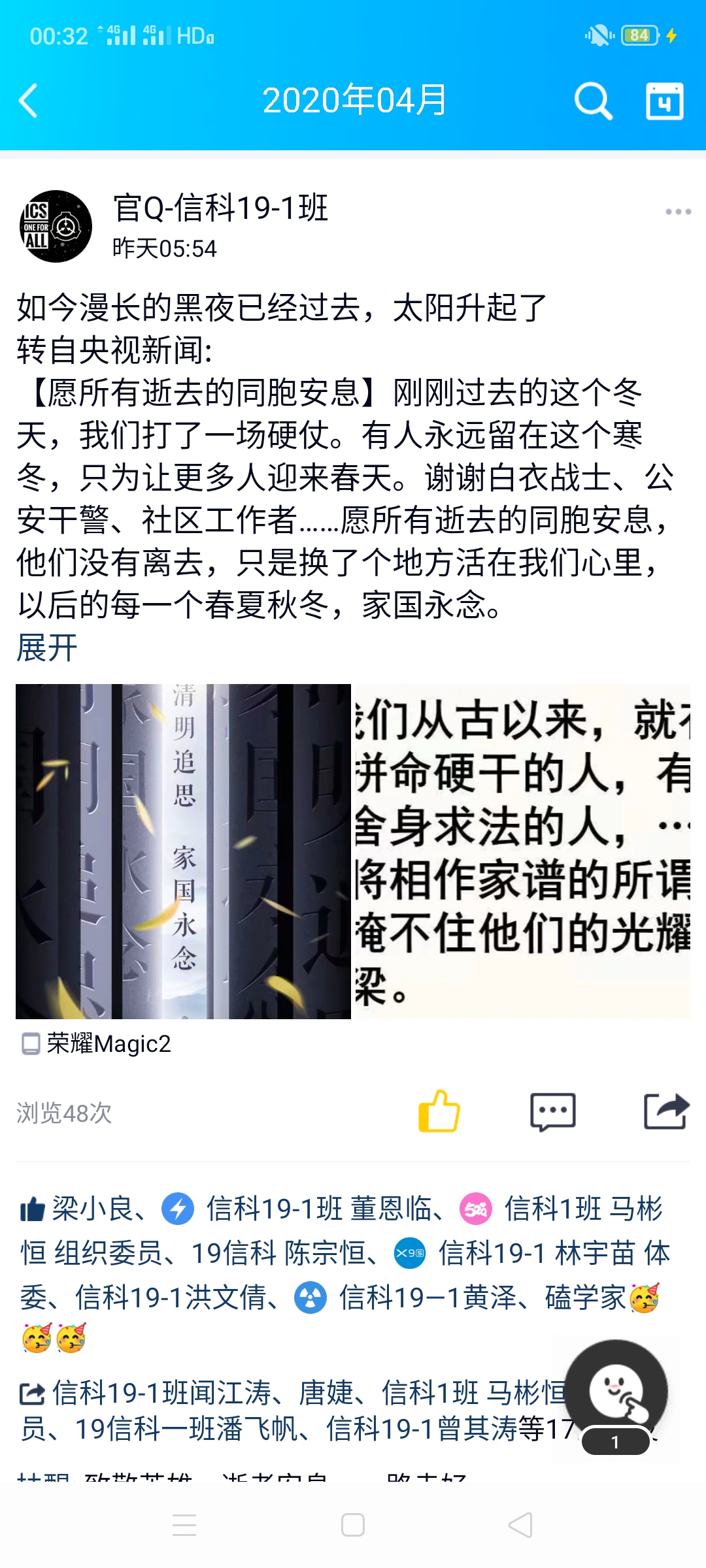706x1568 pixels.
Task: Open the search icon in the header
Action: tap(593, 101)
